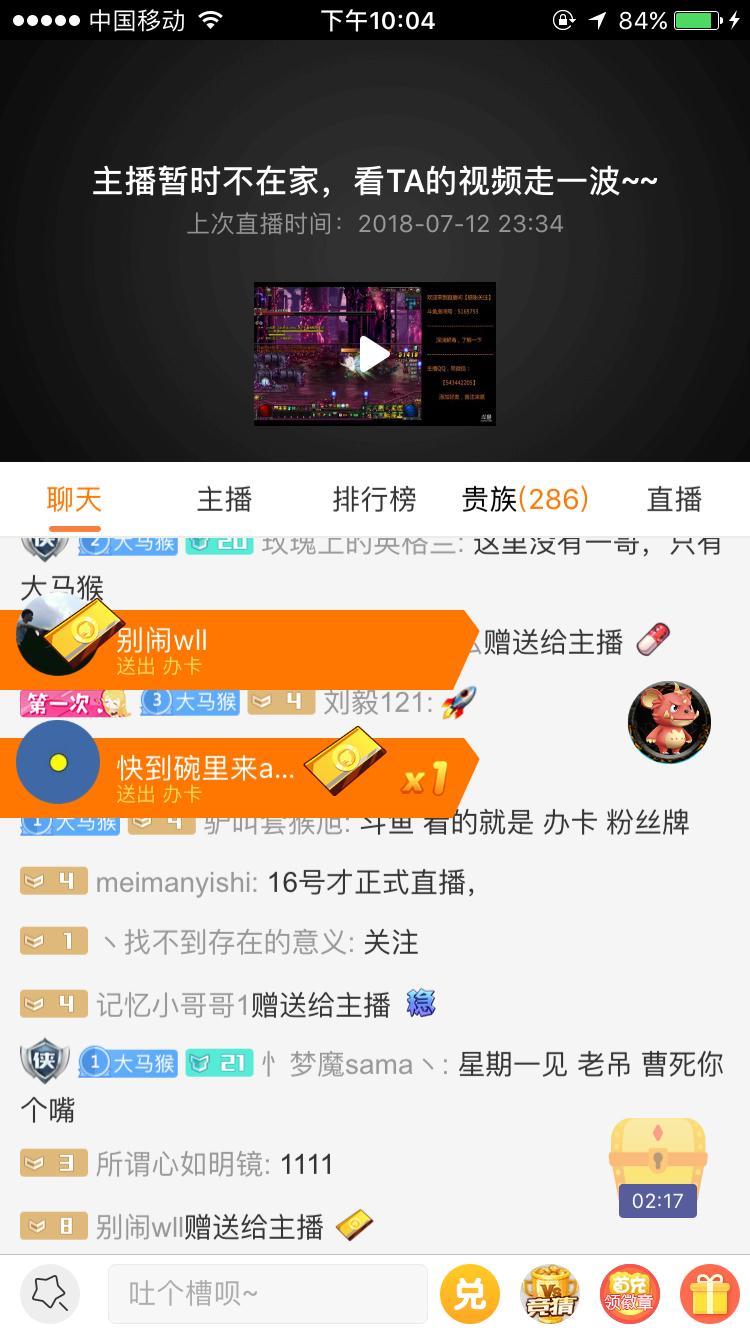Tap the 快到碗里来a... gift banner
The width and height of the screenshot is (750, 1334).
coord(240,777)
